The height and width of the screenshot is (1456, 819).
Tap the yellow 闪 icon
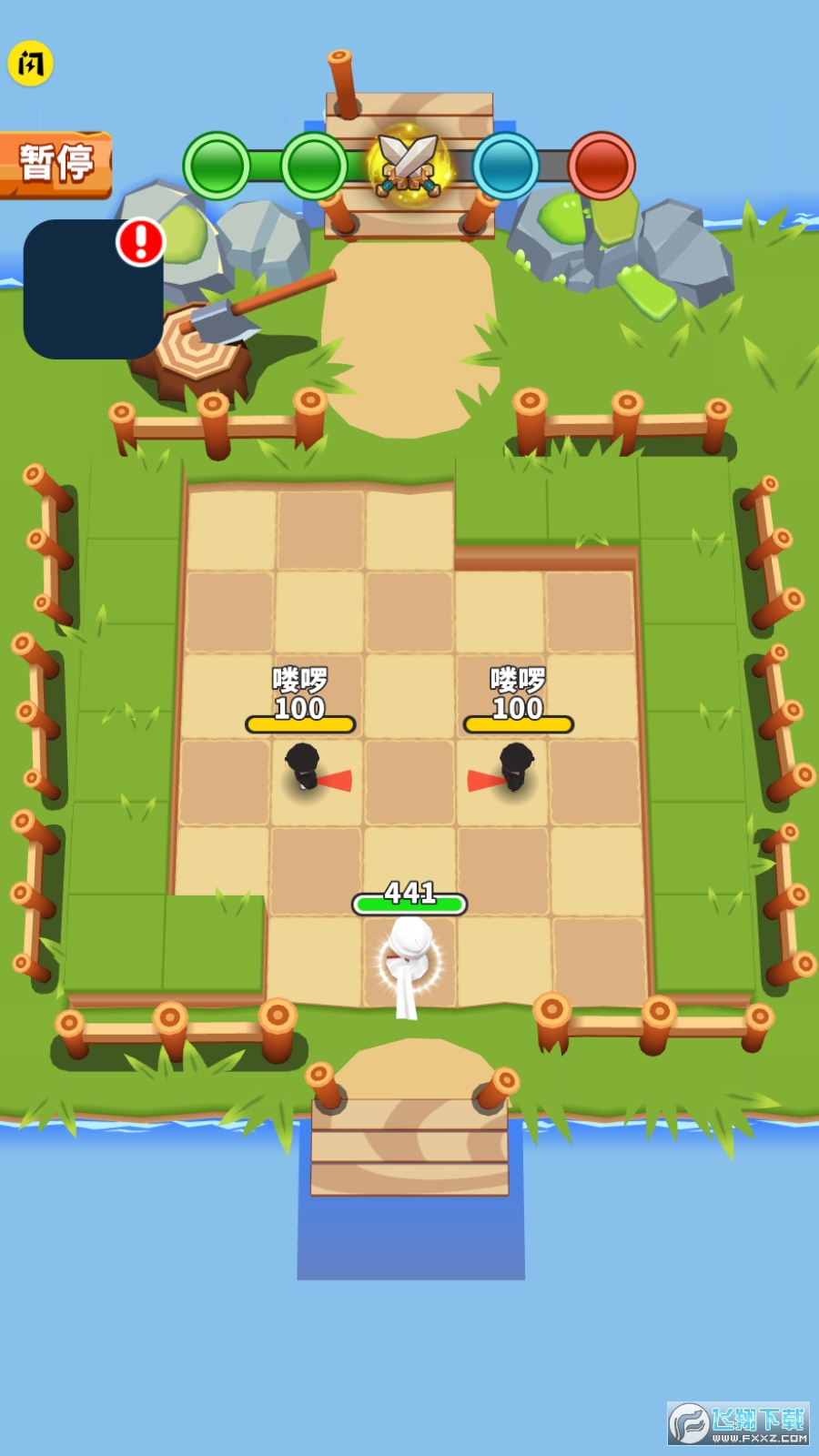click(x=30, y=64)
